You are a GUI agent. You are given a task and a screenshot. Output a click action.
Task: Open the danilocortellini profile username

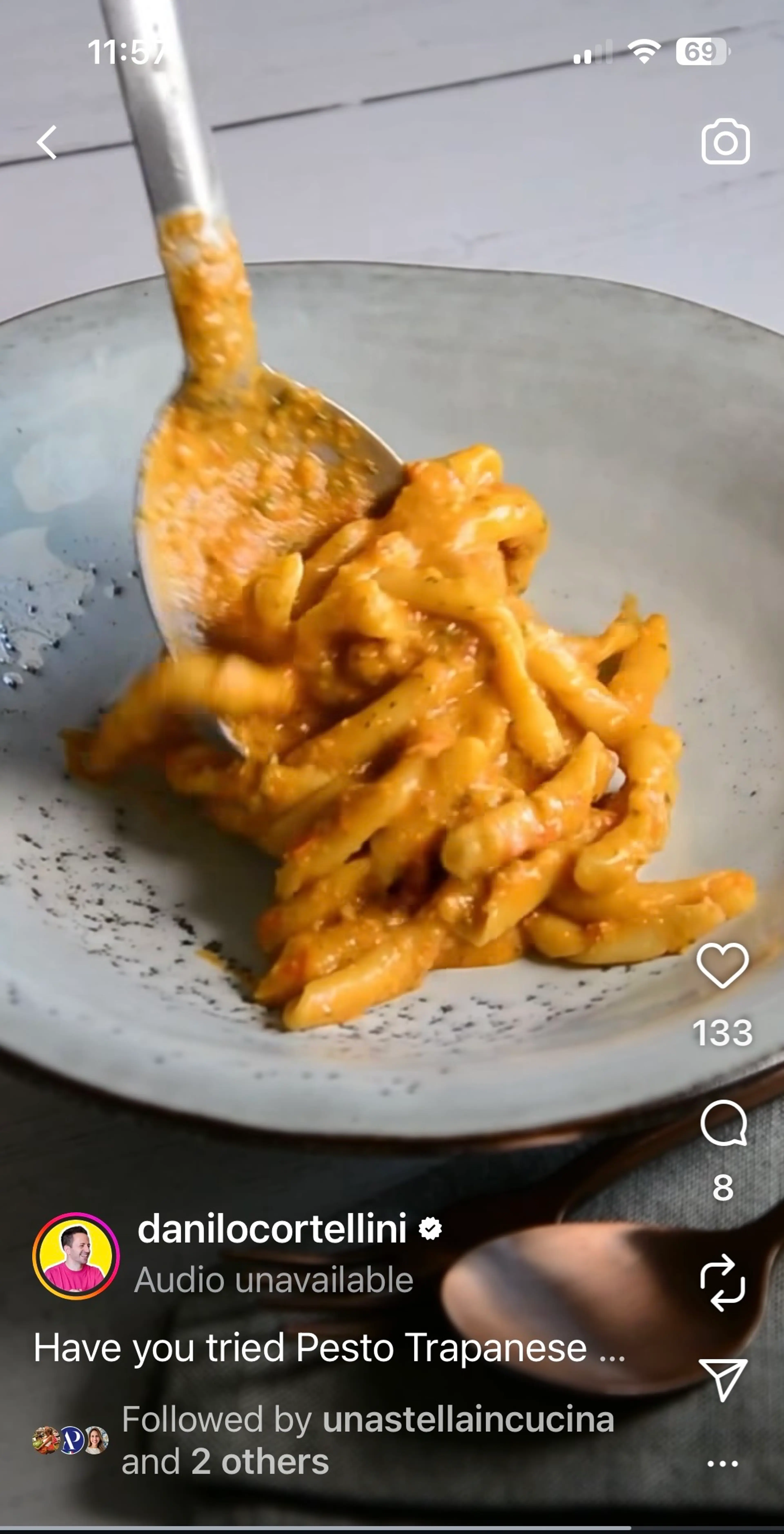[x=272, y=1229]
